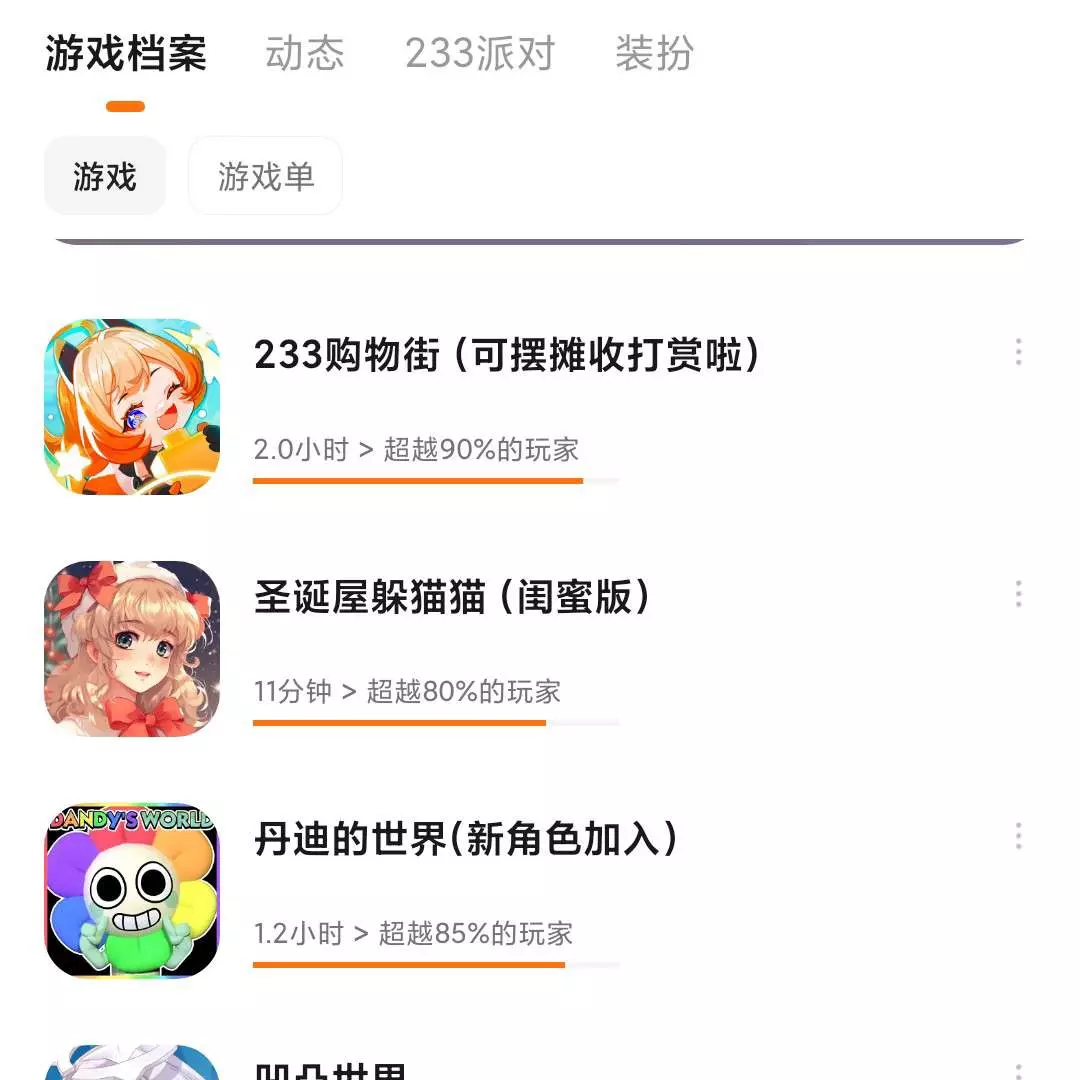The image size is (1080, 1080).
Task: Tap the three-dot menu for 圣诞屋躲猫猫
Action: [1018, 594]
